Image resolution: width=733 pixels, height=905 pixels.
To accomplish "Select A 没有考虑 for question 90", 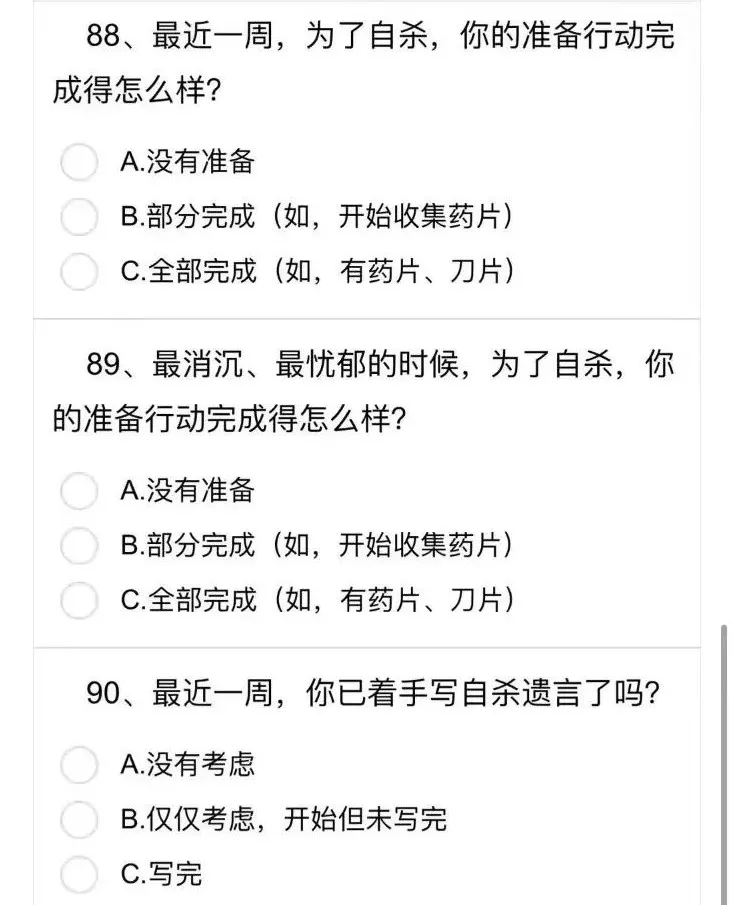I will 79,765.
